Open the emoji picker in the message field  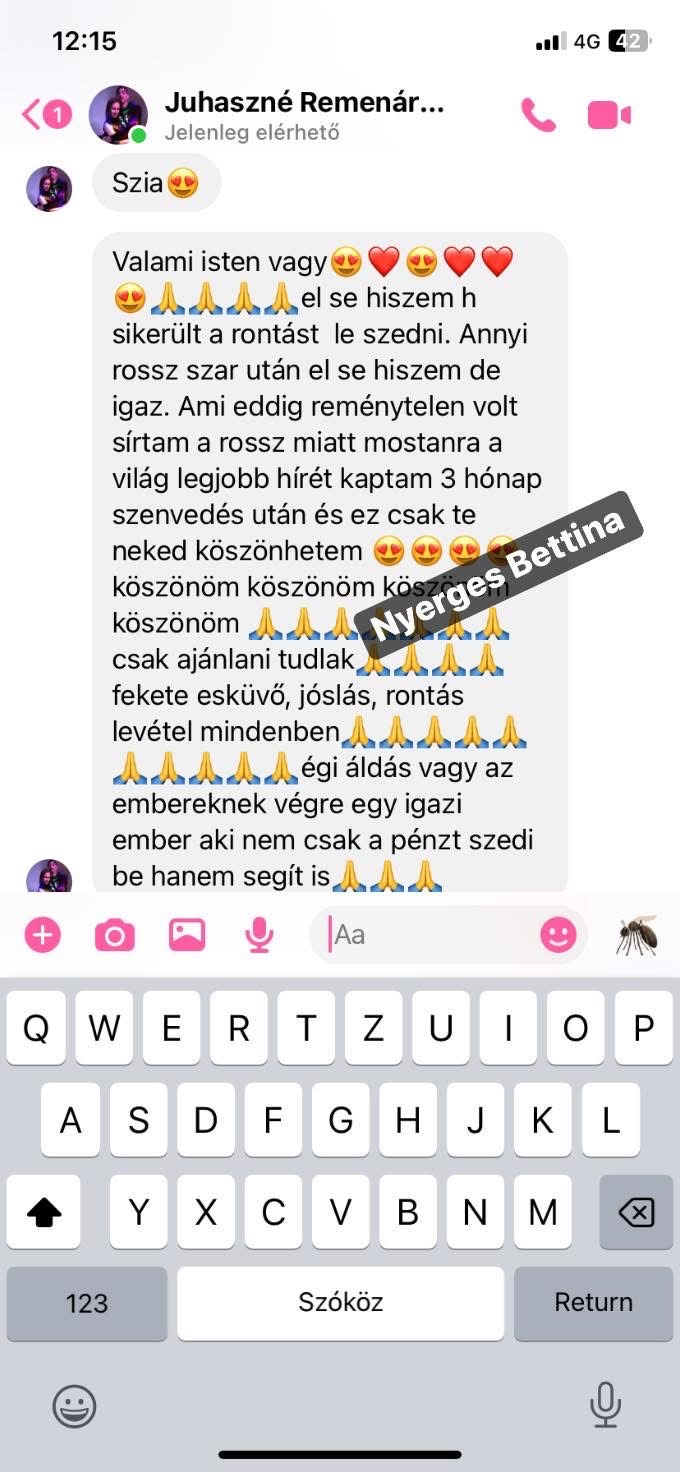point(558,935)
